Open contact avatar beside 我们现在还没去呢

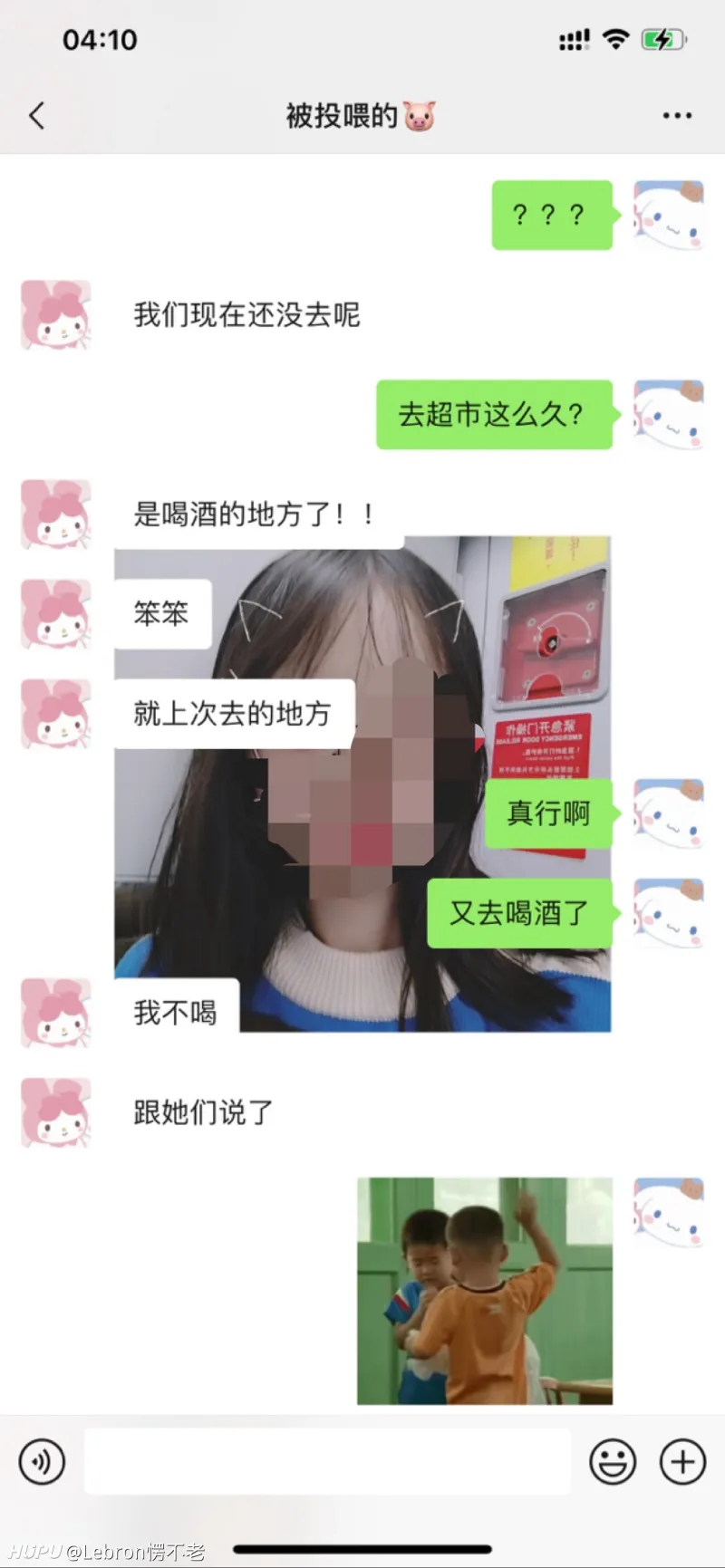point(56,315)
